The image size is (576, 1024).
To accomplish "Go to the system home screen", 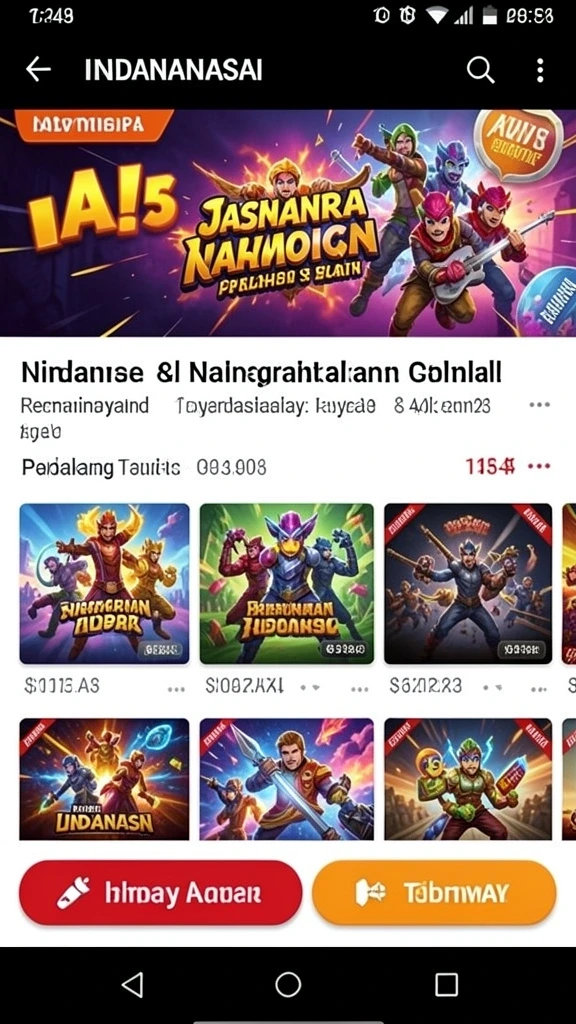I will (x=288, y=984).
